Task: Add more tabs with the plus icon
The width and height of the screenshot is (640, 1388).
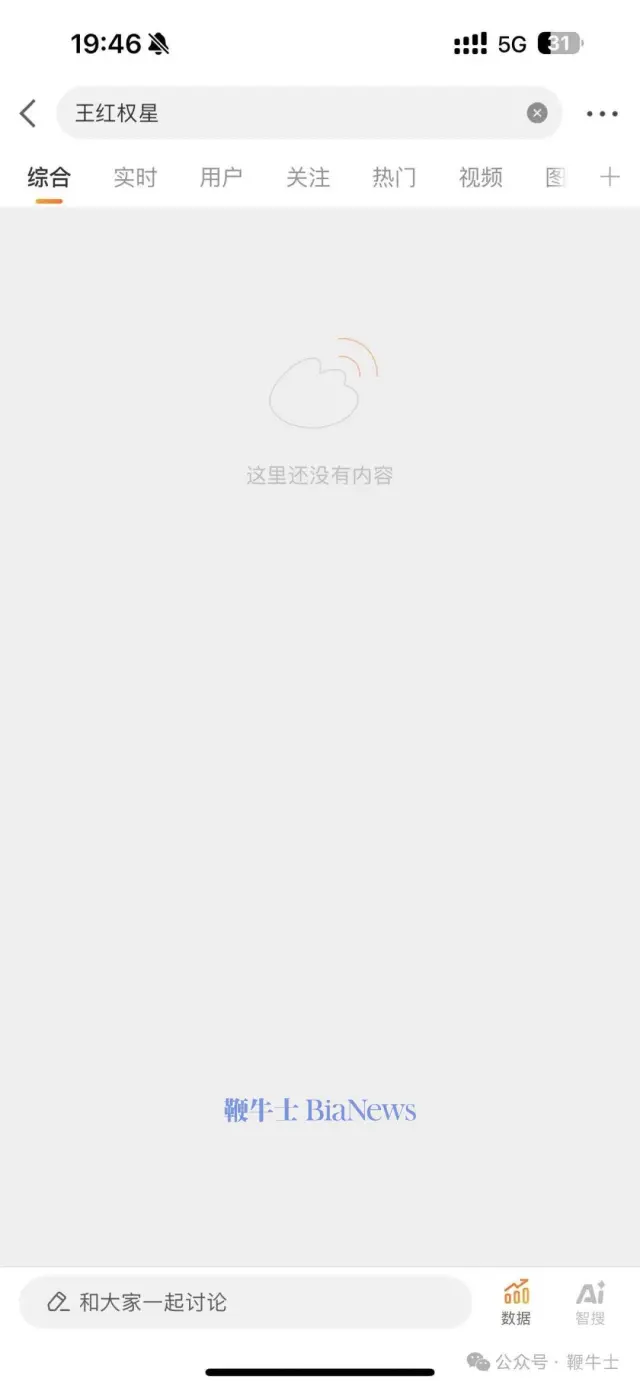Action: [609, 178]
